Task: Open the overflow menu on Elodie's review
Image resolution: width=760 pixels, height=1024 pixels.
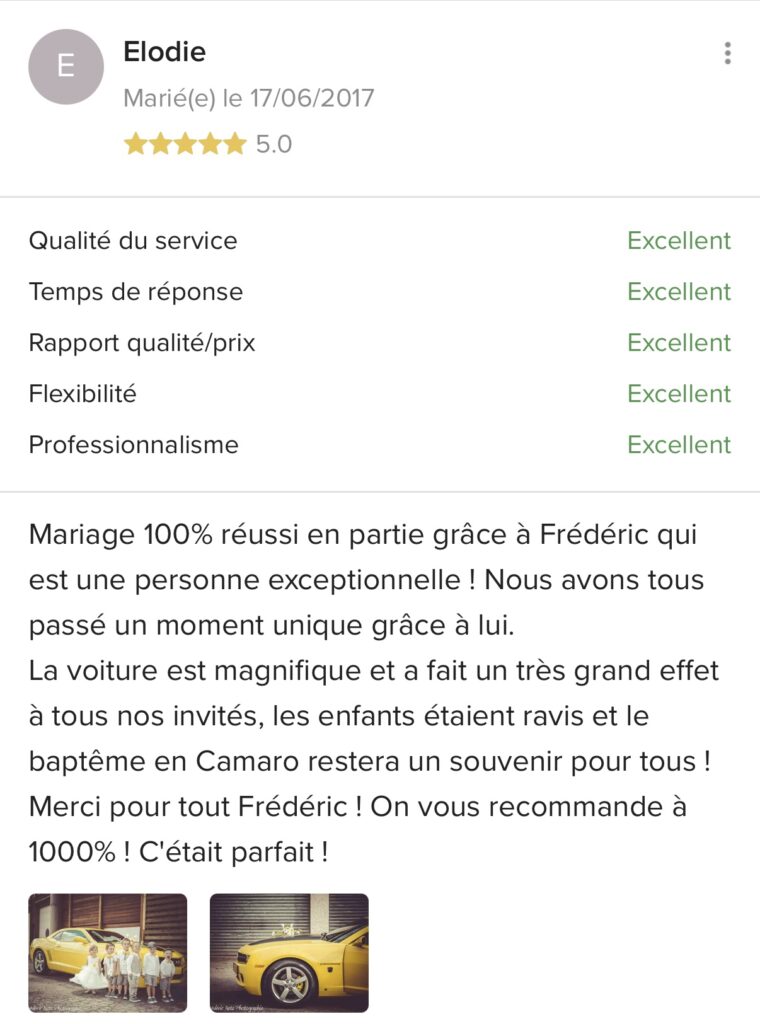Action: [727, 54]
